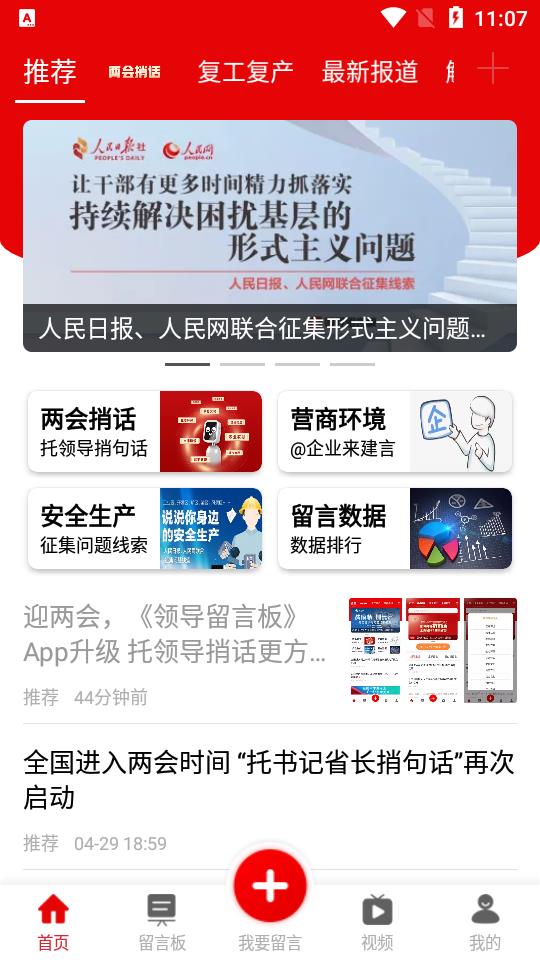
Task: Open the 我的 profile tab
Action: [485, 922]
